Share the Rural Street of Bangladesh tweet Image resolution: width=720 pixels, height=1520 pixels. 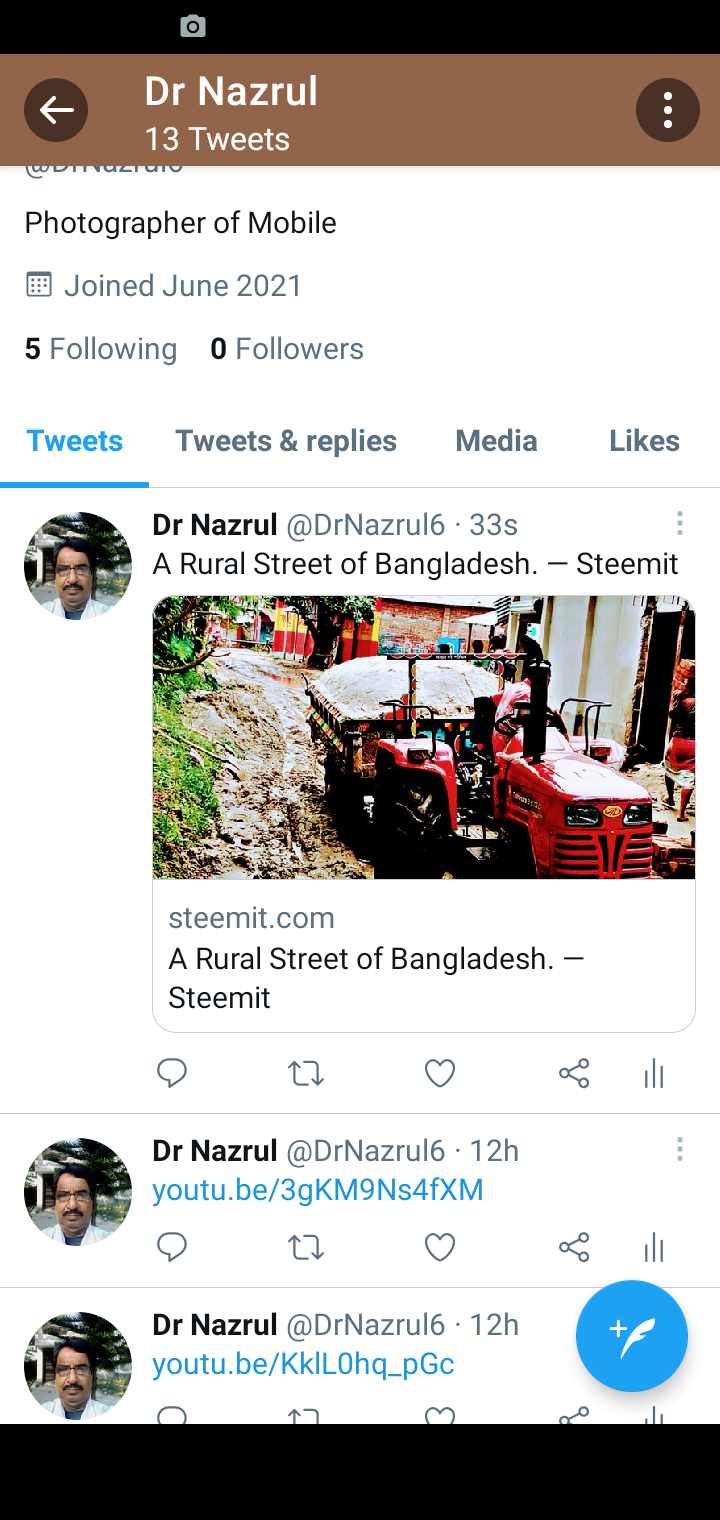(574, 1074)
